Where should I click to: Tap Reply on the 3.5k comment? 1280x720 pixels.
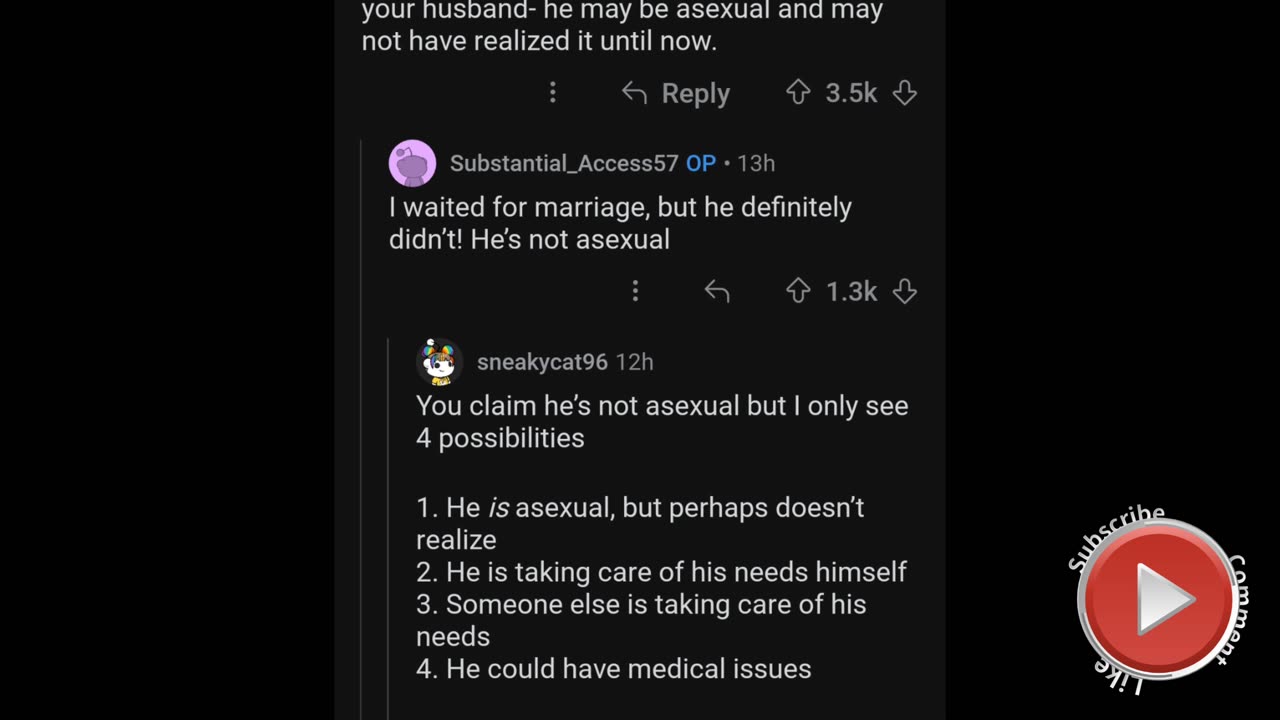tap(676, 93)
